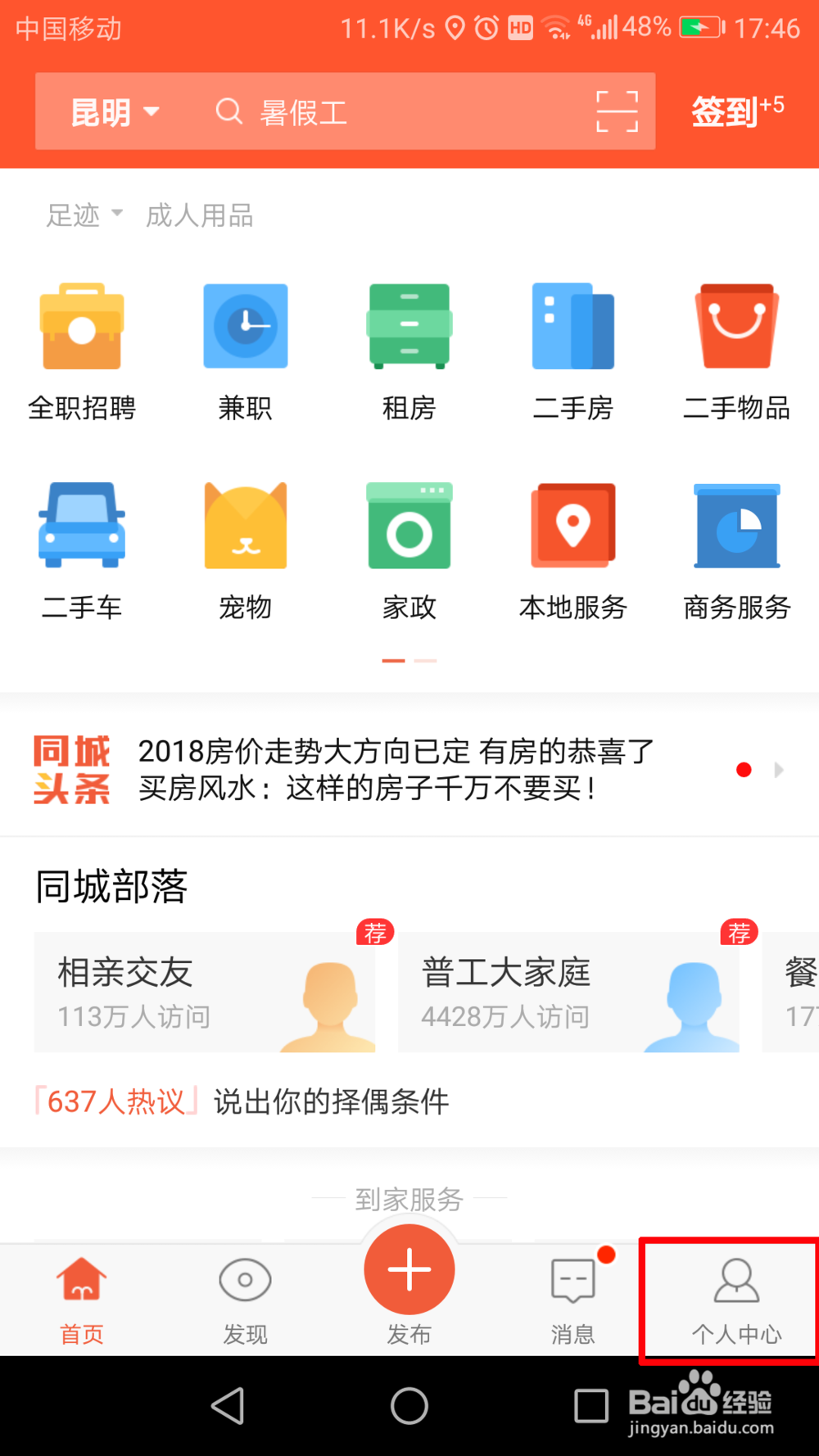The height and width of the screenshot is (1456, 819).
Task: Expand the 足迹 footprint dropdown
Action: [84, 215]
